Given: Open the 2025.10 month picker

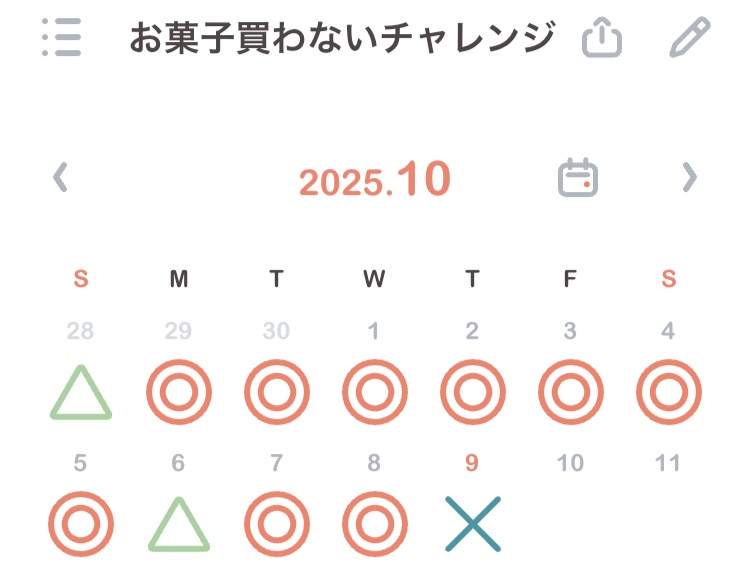Looking at the screenshot, I should click(375, 180).
